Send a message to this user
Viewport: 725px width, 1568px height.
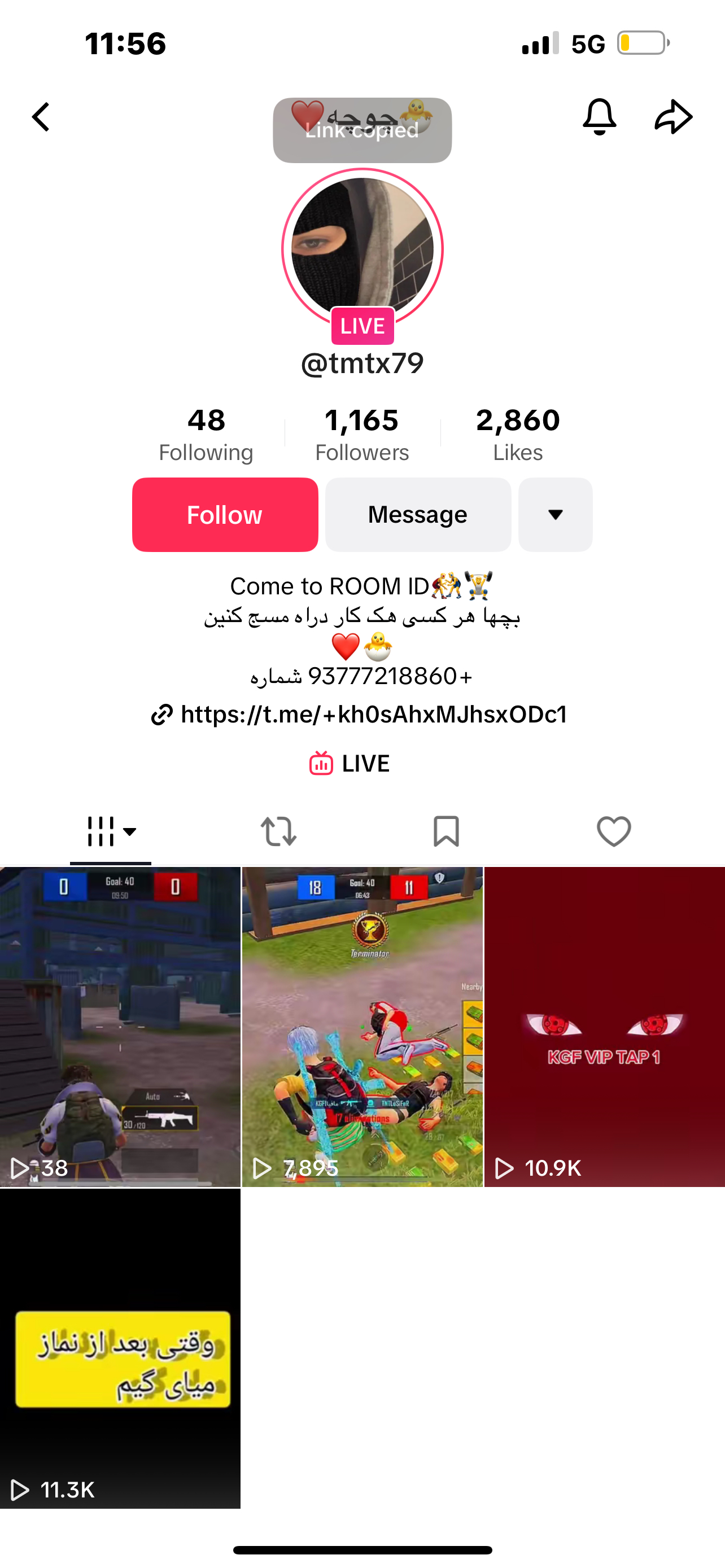[418, 515]
